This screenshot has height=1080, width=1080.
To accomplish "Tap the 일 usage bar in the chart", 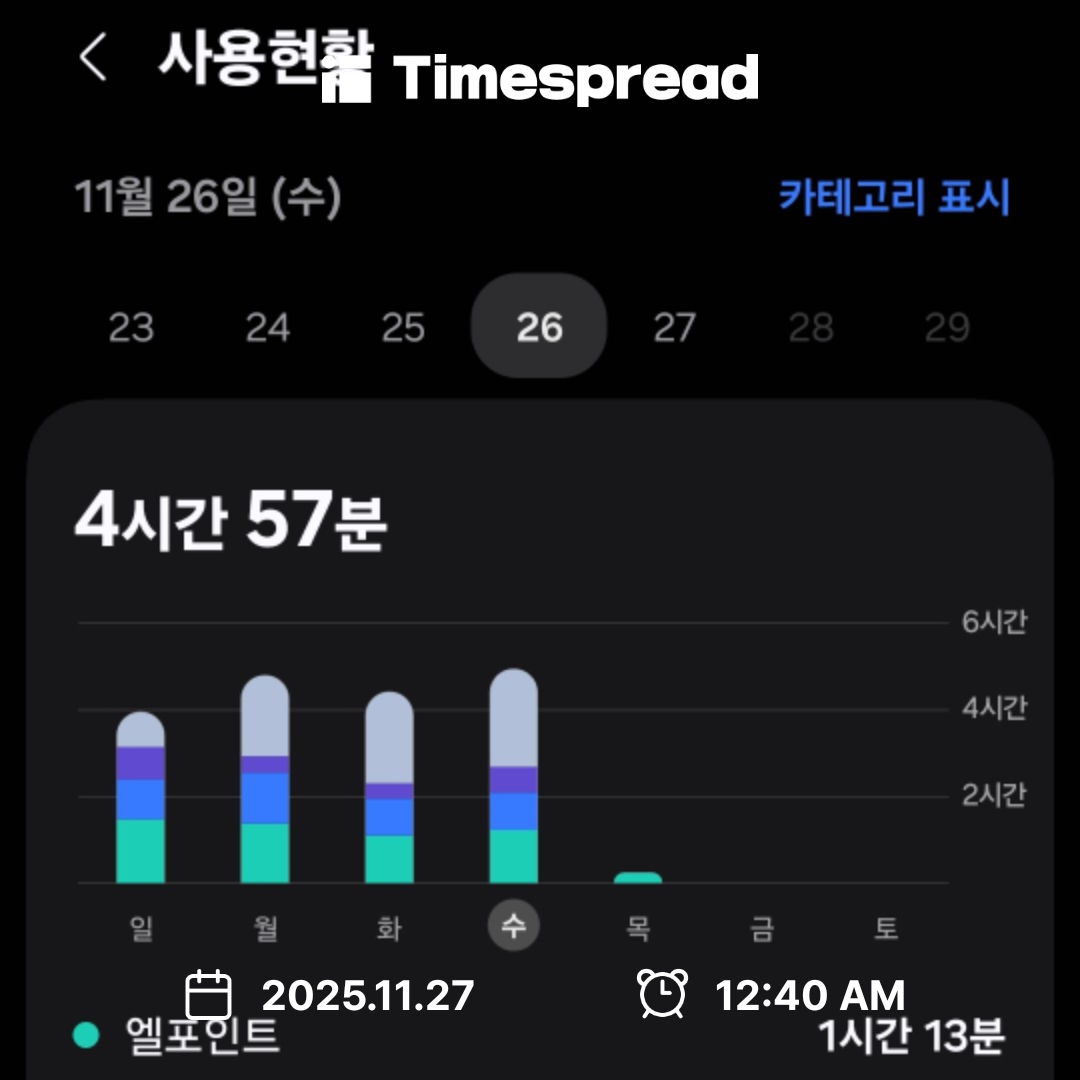I will pyautogui.click(x=140, y=798).
